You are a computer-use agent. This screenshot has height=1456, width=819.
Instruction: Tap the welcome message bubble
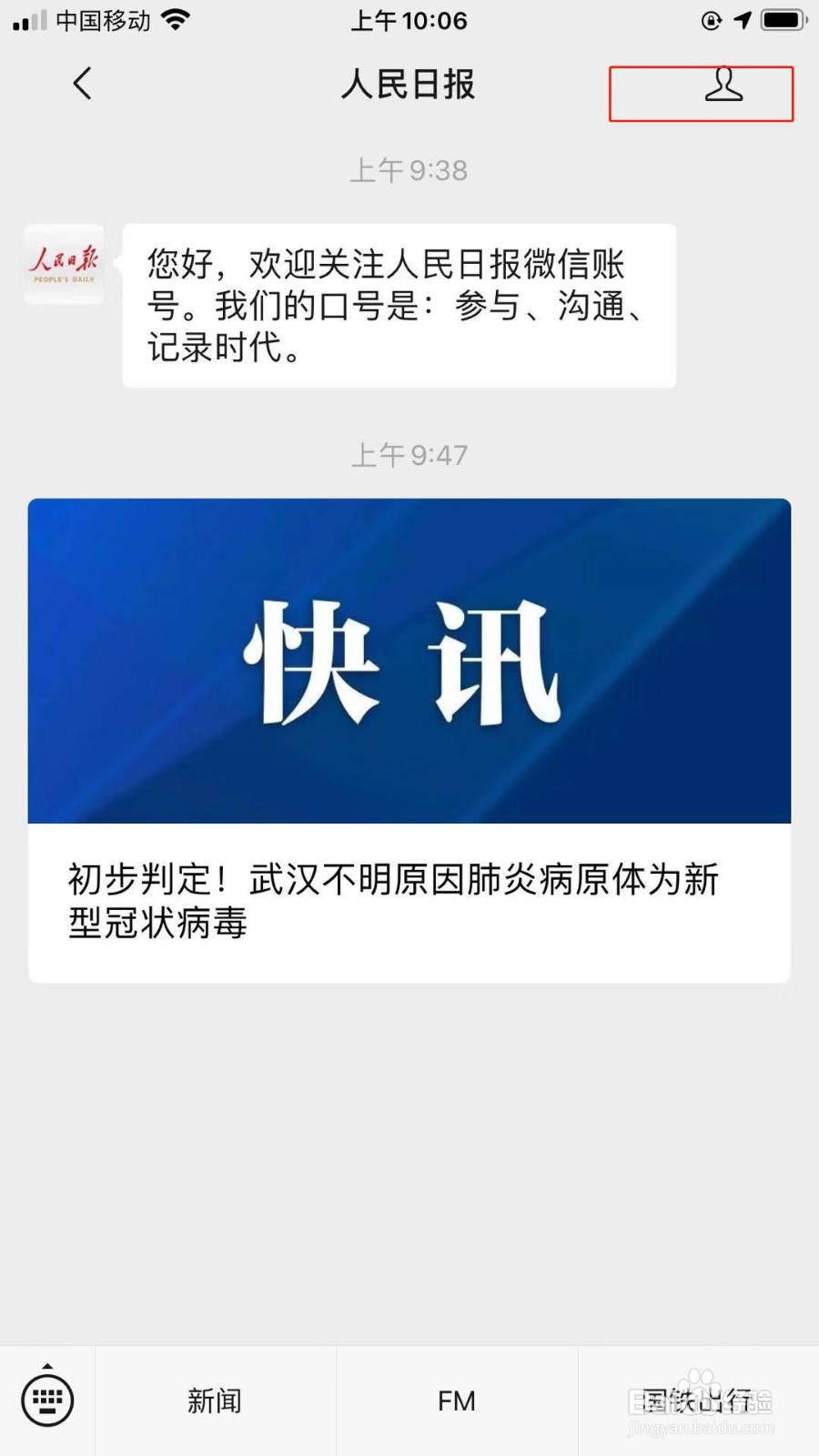[398, 305]
